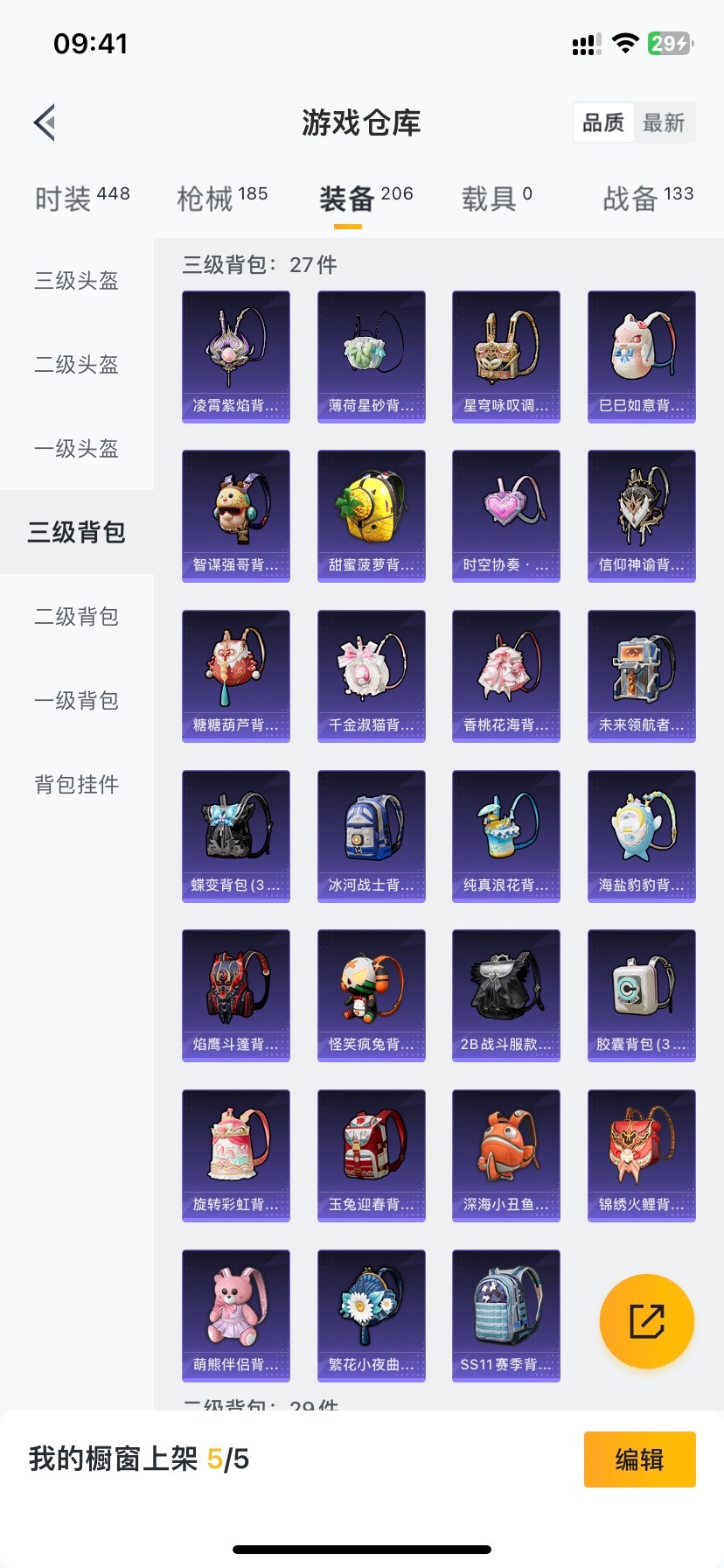This screenshot has height=1568, width=724.
Task: Open the 2B战斗服款 backpack
Action: click(505, 995)
